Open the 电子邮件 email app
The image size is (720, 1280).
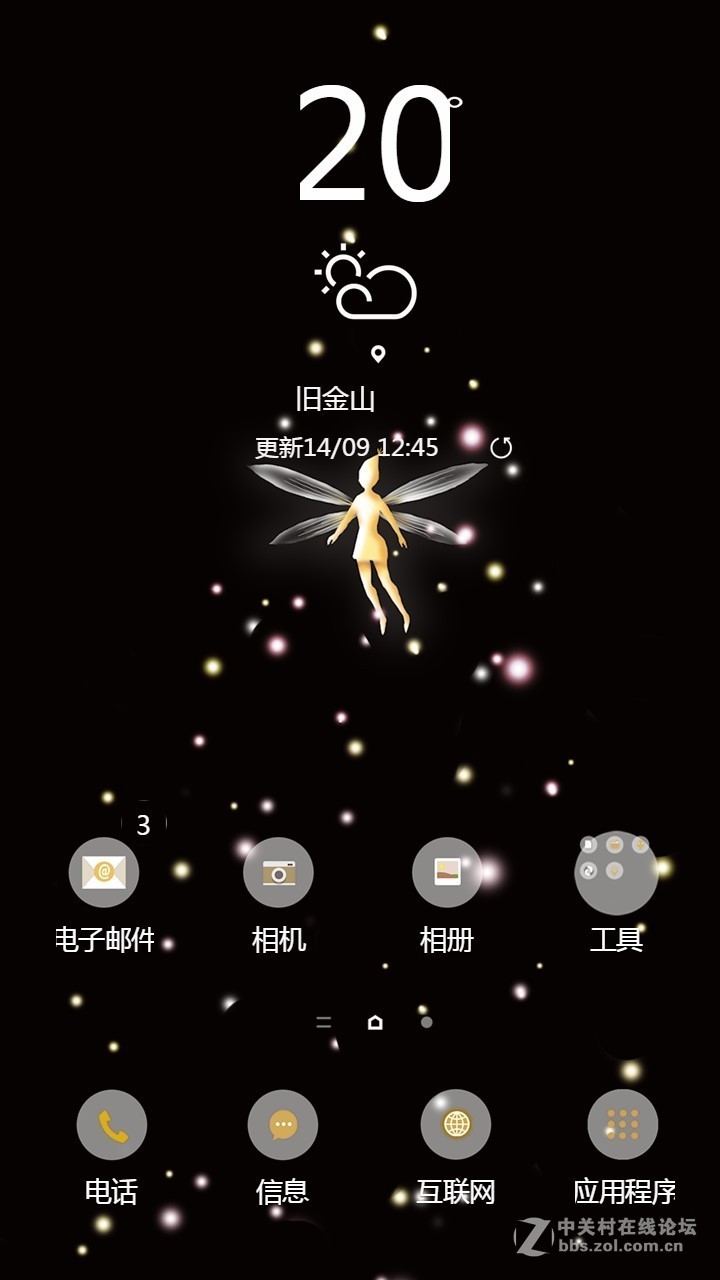pyautogui.click(x=105, y=871)
